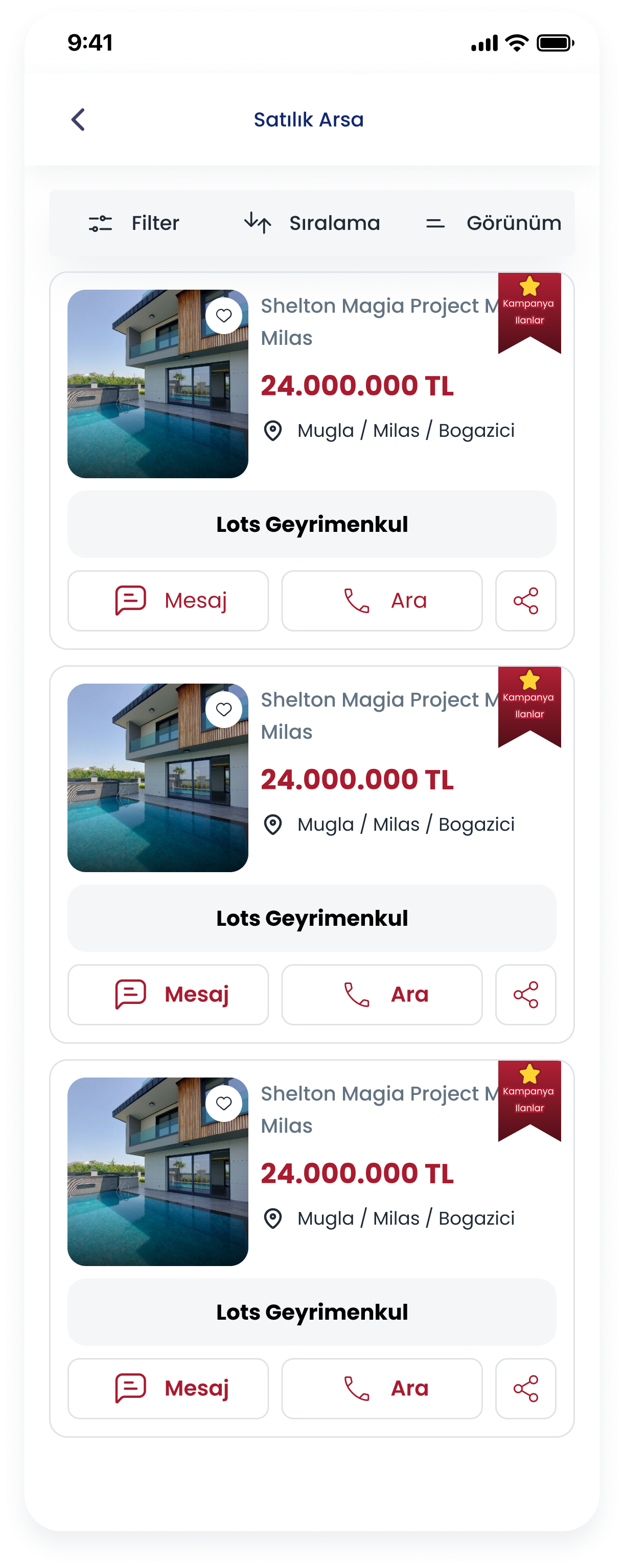This screenshot has width=624, height=1568.
Task: Open Lots Geyrimenkul in the second listing
Action: (312, 918)
